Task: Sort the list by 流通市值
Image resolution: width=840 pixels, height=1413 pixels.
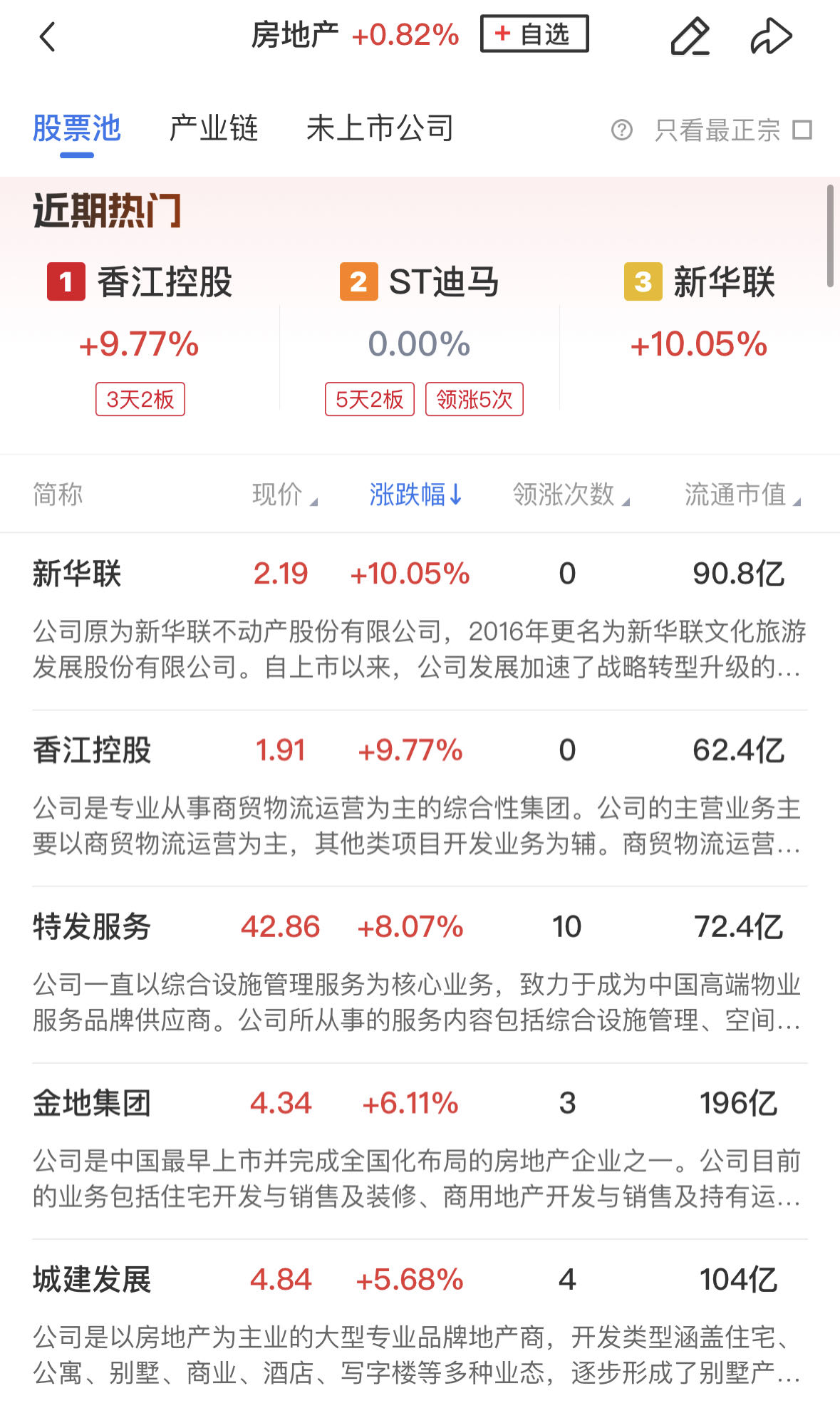Action: [x=742, y=495]
